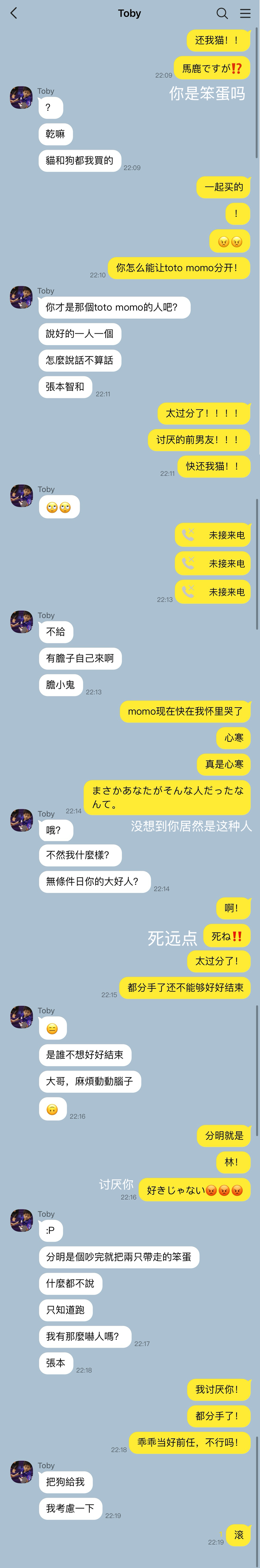Screen dimensions: 260x1568
Task: Open Toby's avatar beside the '不給' message
Action: coord(21,622)
